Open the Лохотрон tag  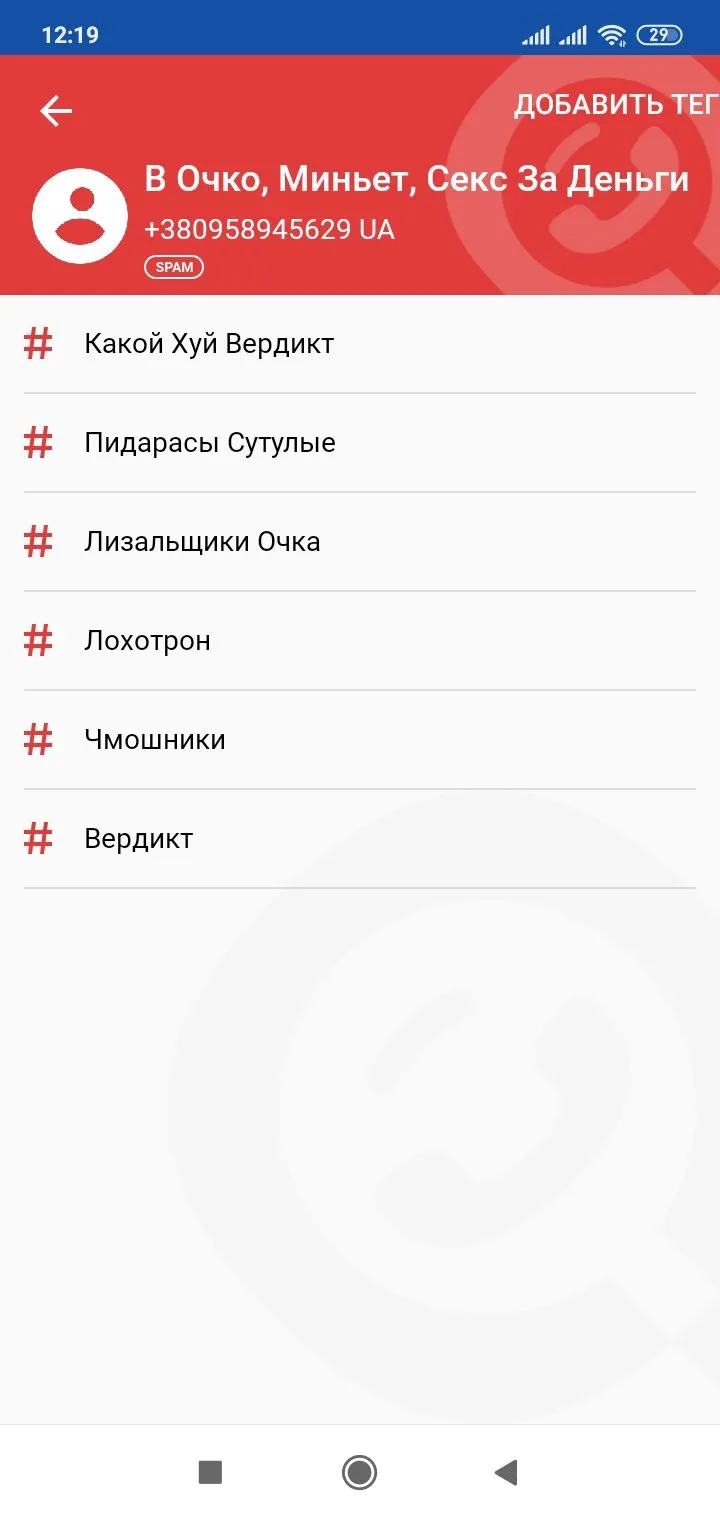coord(148,640)
